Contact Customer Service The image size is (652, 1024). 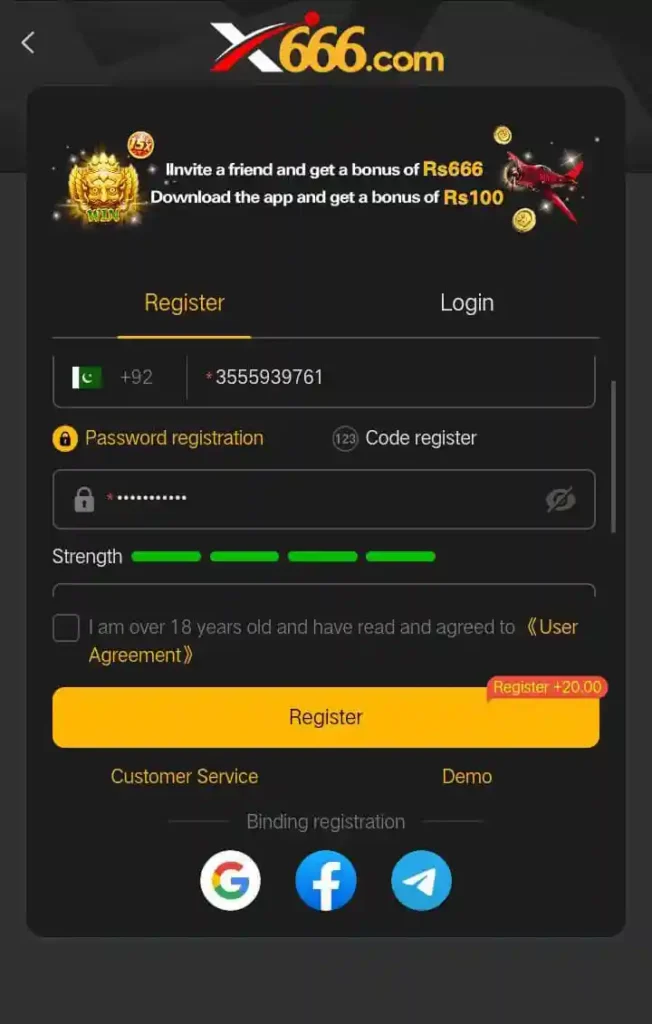(x=184, y=776)
